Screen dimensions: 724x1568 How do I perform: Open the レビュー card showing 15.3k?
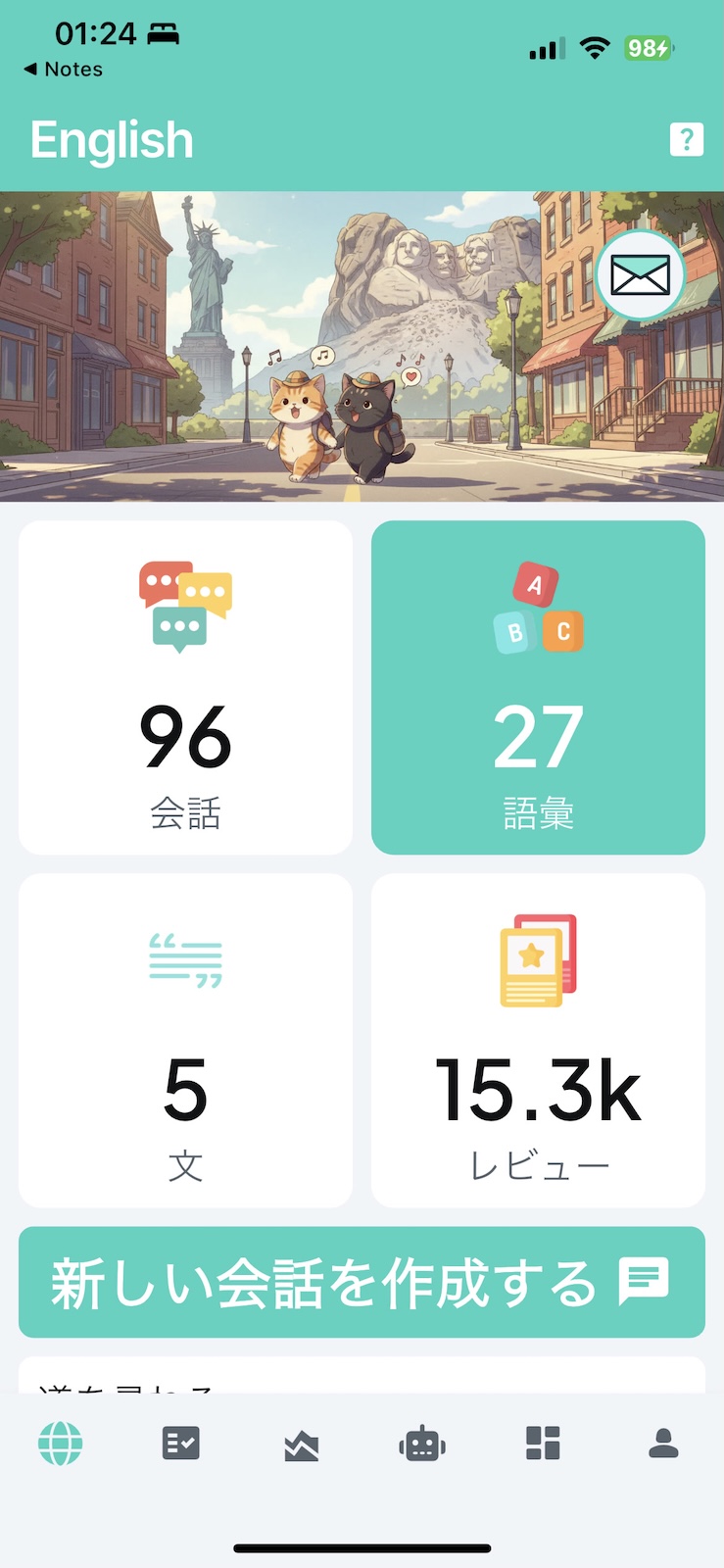click(x=538, y=1040)
